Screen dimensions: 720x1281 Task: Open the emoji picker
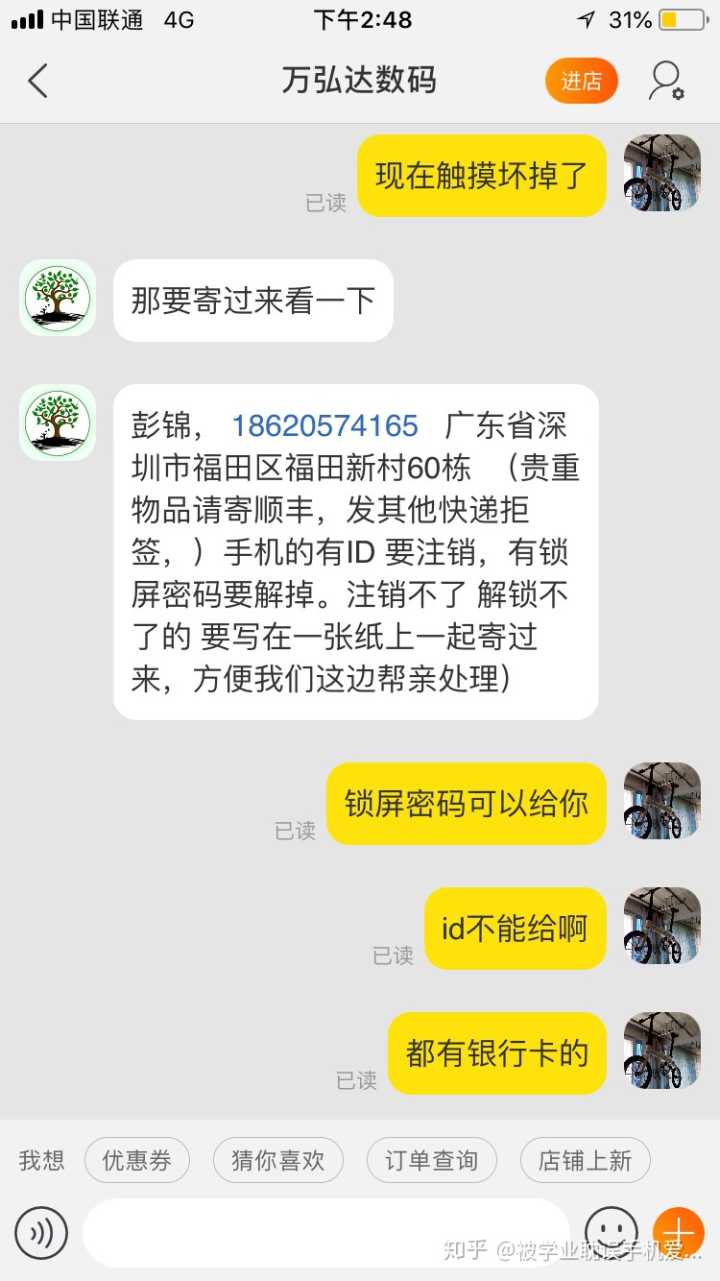611,1230
